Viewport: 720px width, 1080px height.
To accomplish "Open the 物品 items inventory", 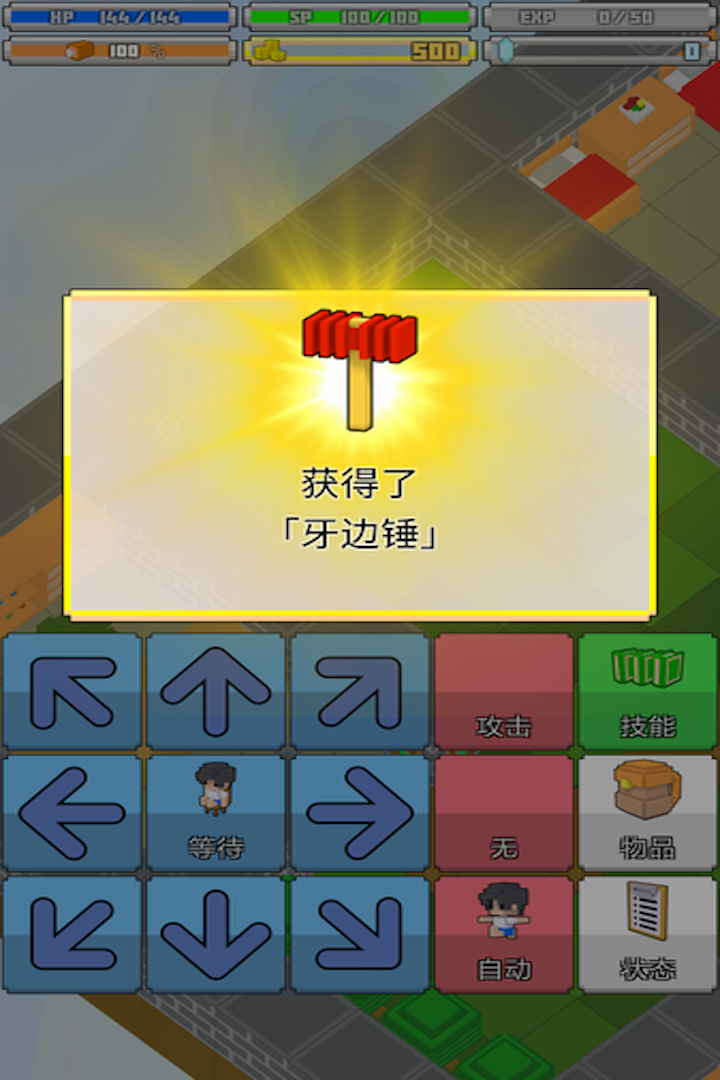I will 647,812.
